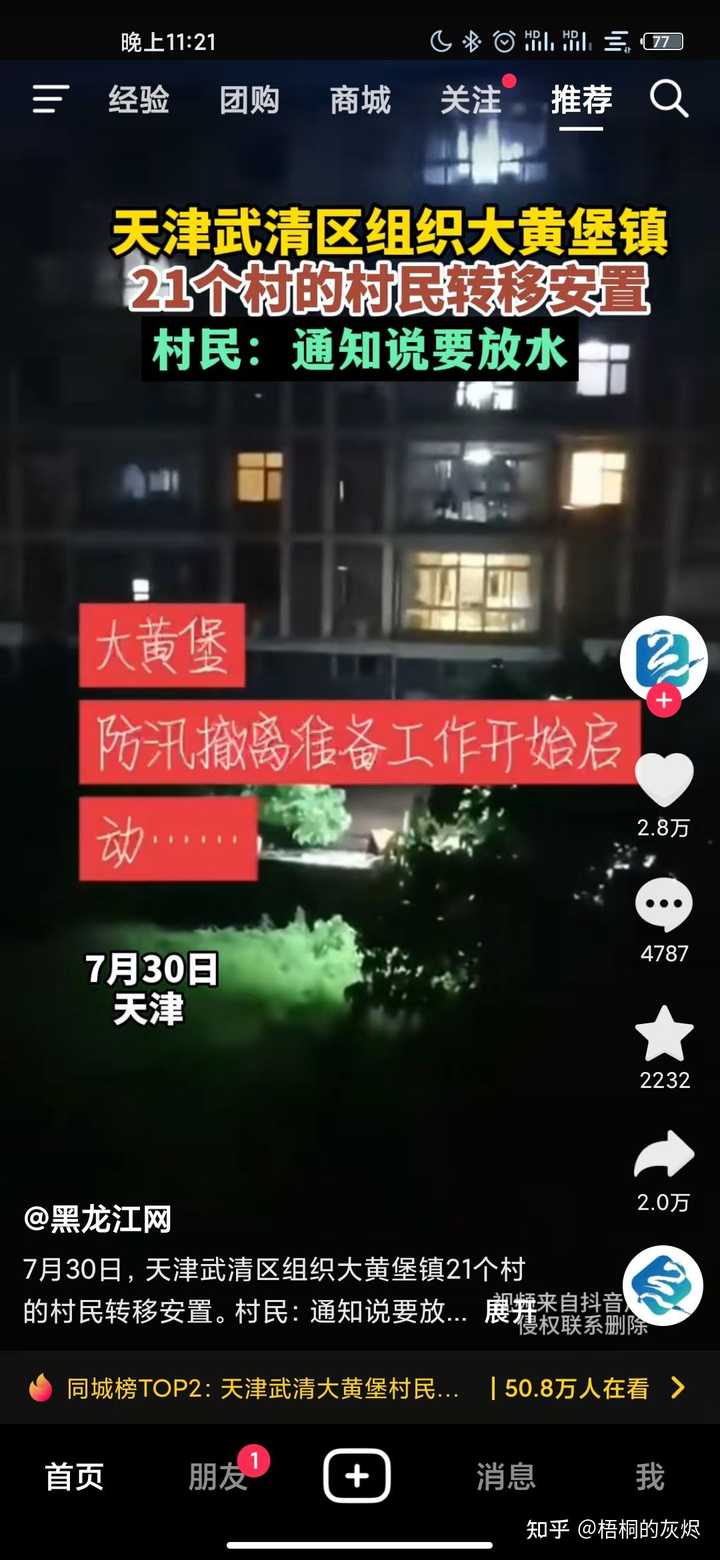720x1560 pixels.
Task: Open the 消息 tab
Action: pyautogui.click(x=505, y=1477)
